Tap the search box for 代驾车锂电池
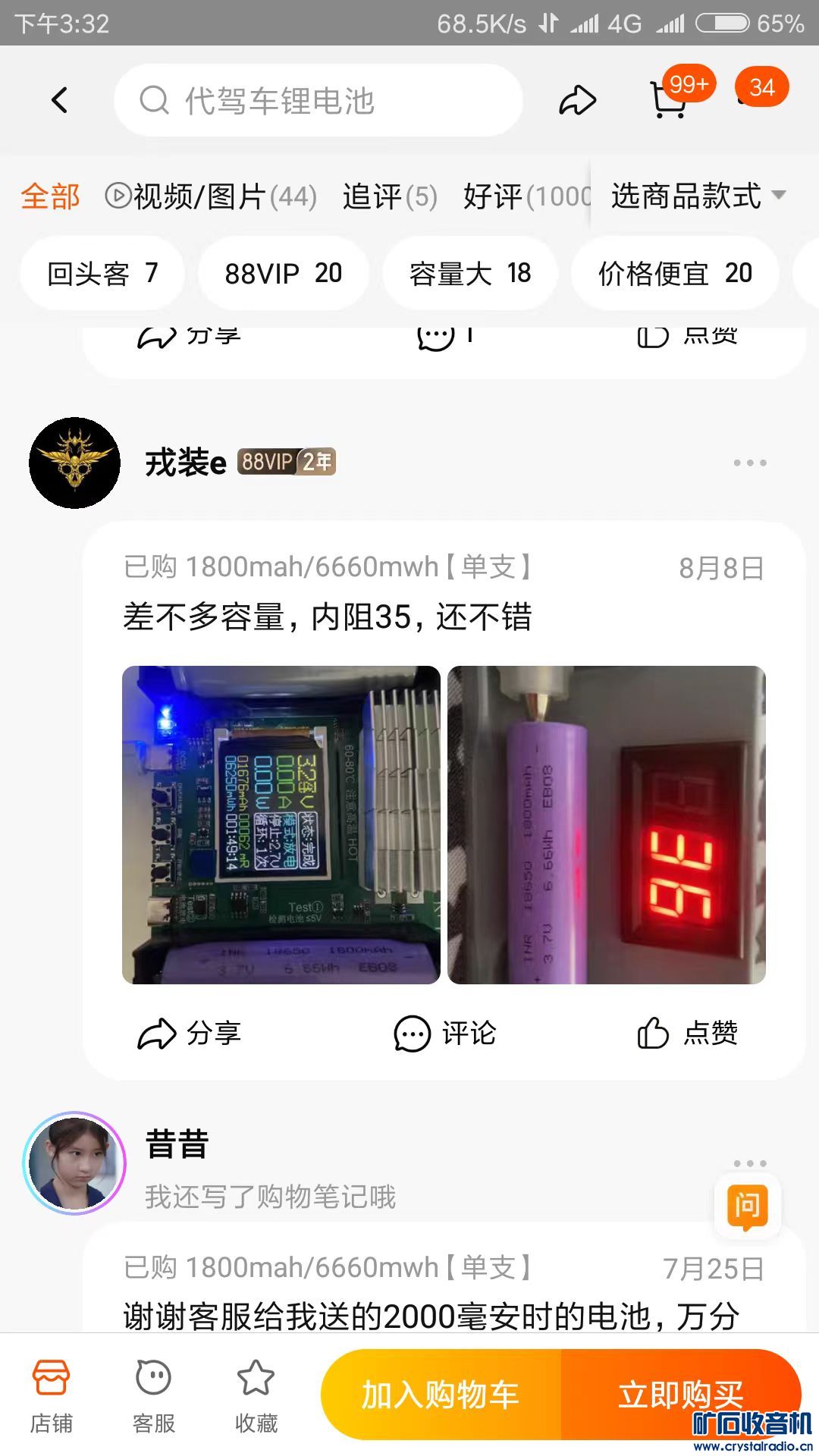 pos(318,100)
